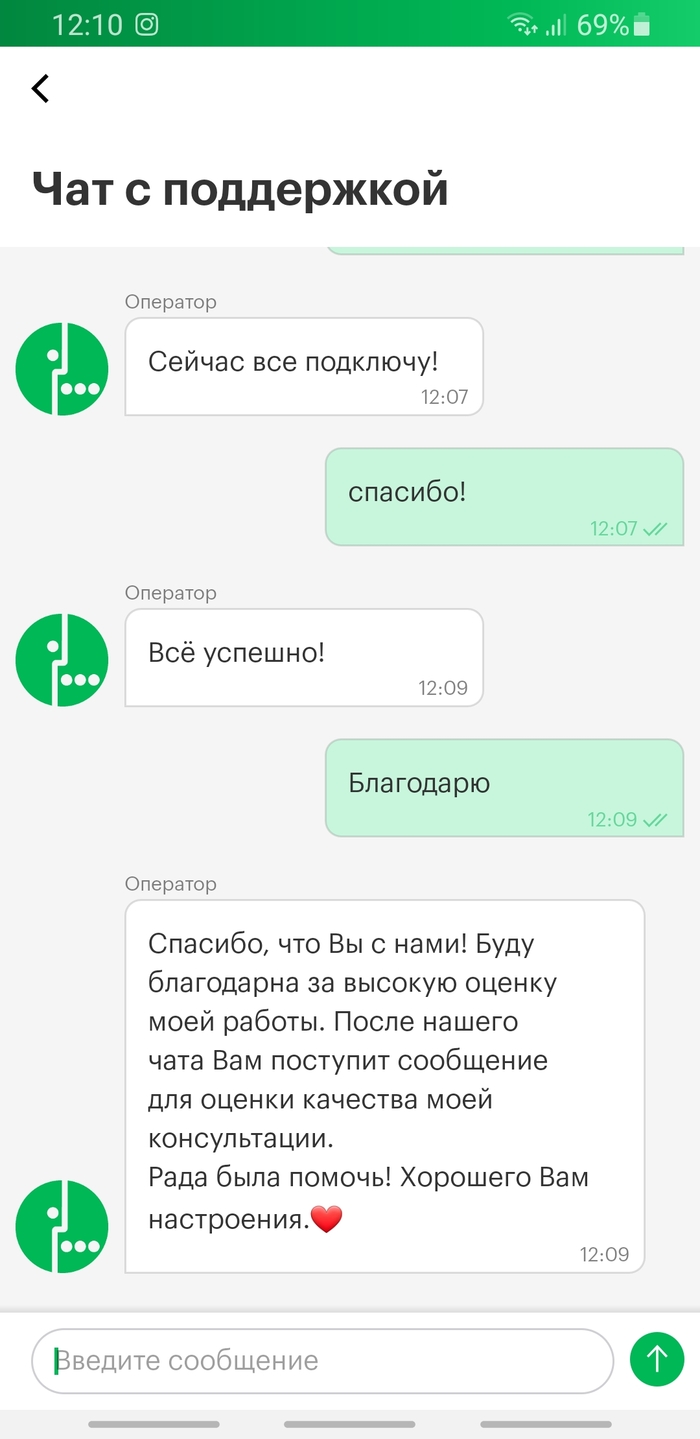
Task: Send the message with the green arrow
Action: point(657,1359)
